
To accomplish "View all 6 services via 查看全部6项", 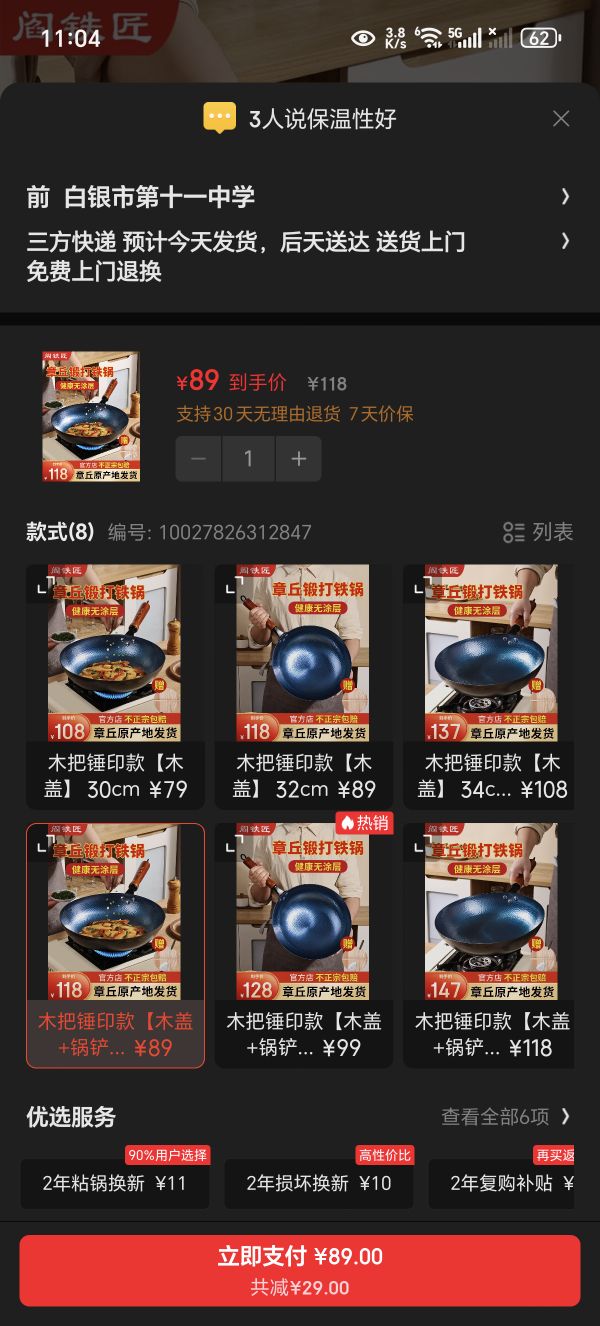I will click(x=507, y=1116).
